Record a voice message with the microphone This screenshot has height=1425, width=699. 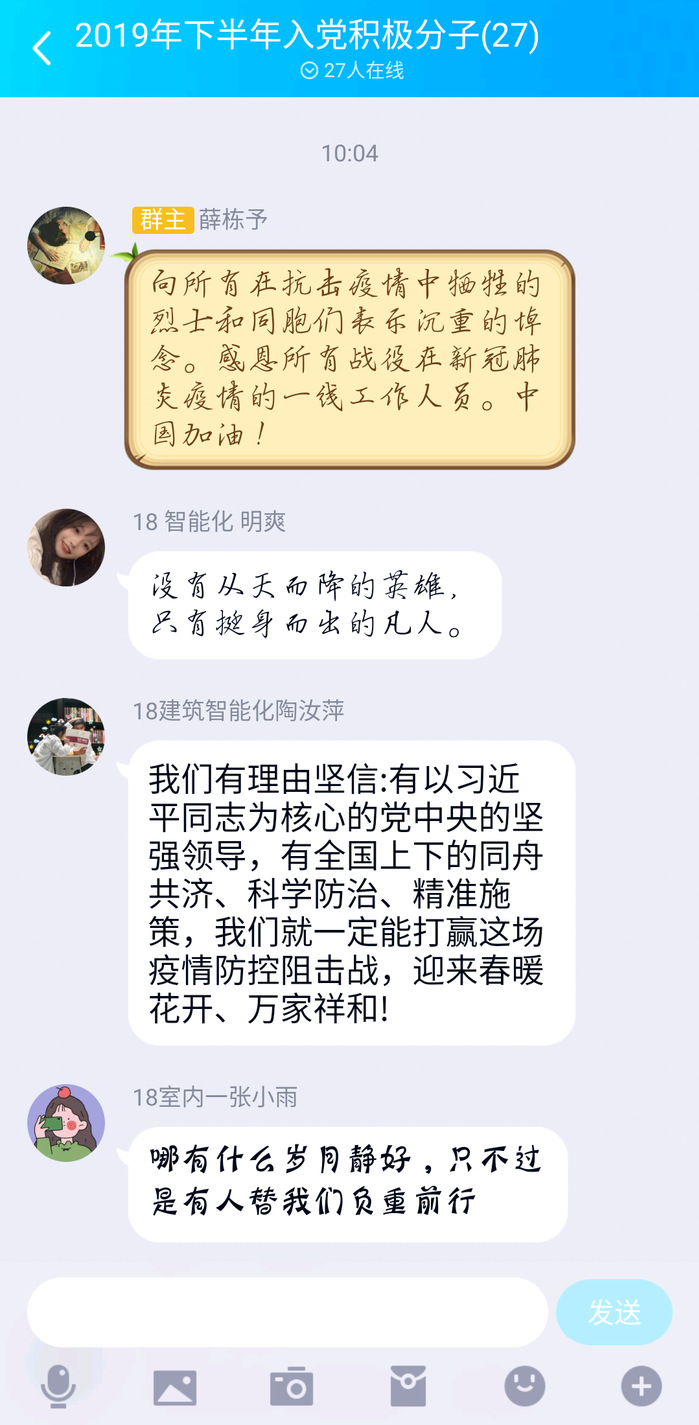[58, 1387]
